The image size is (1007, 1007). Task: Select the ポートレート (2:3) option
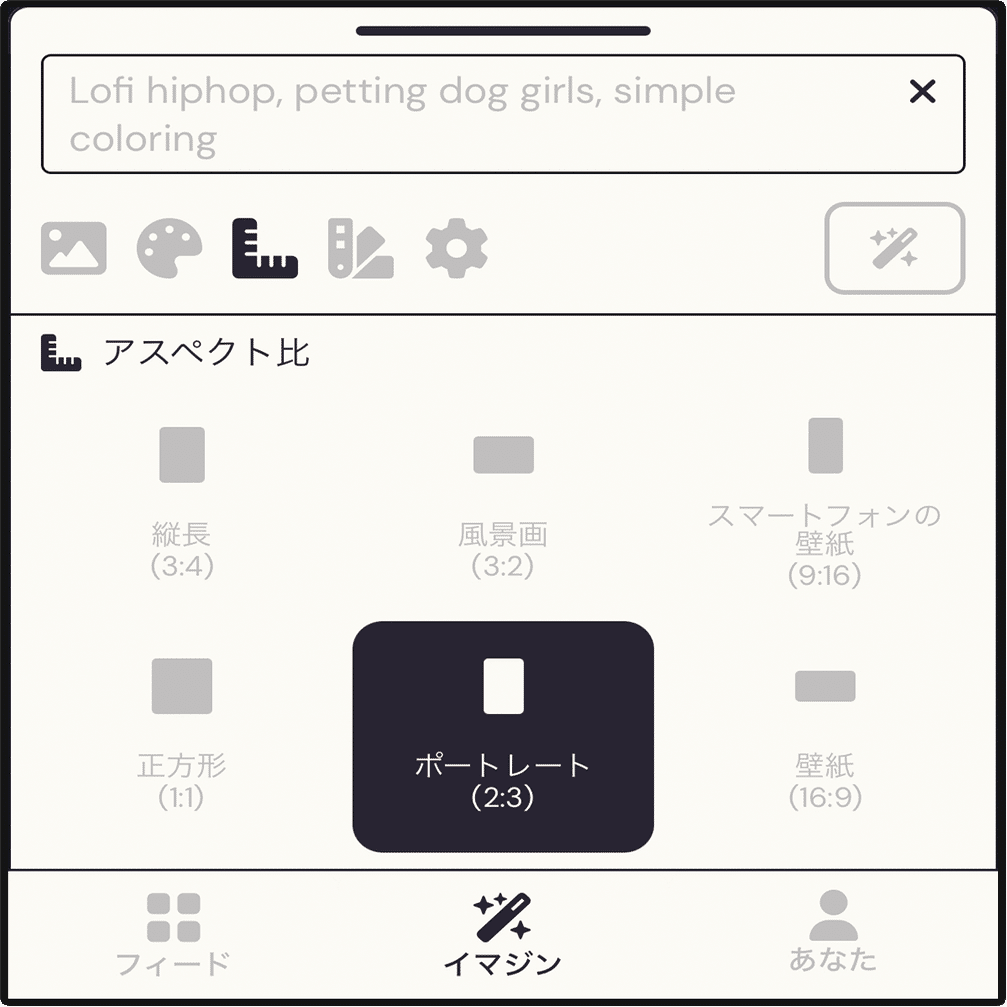click(503, 736)
